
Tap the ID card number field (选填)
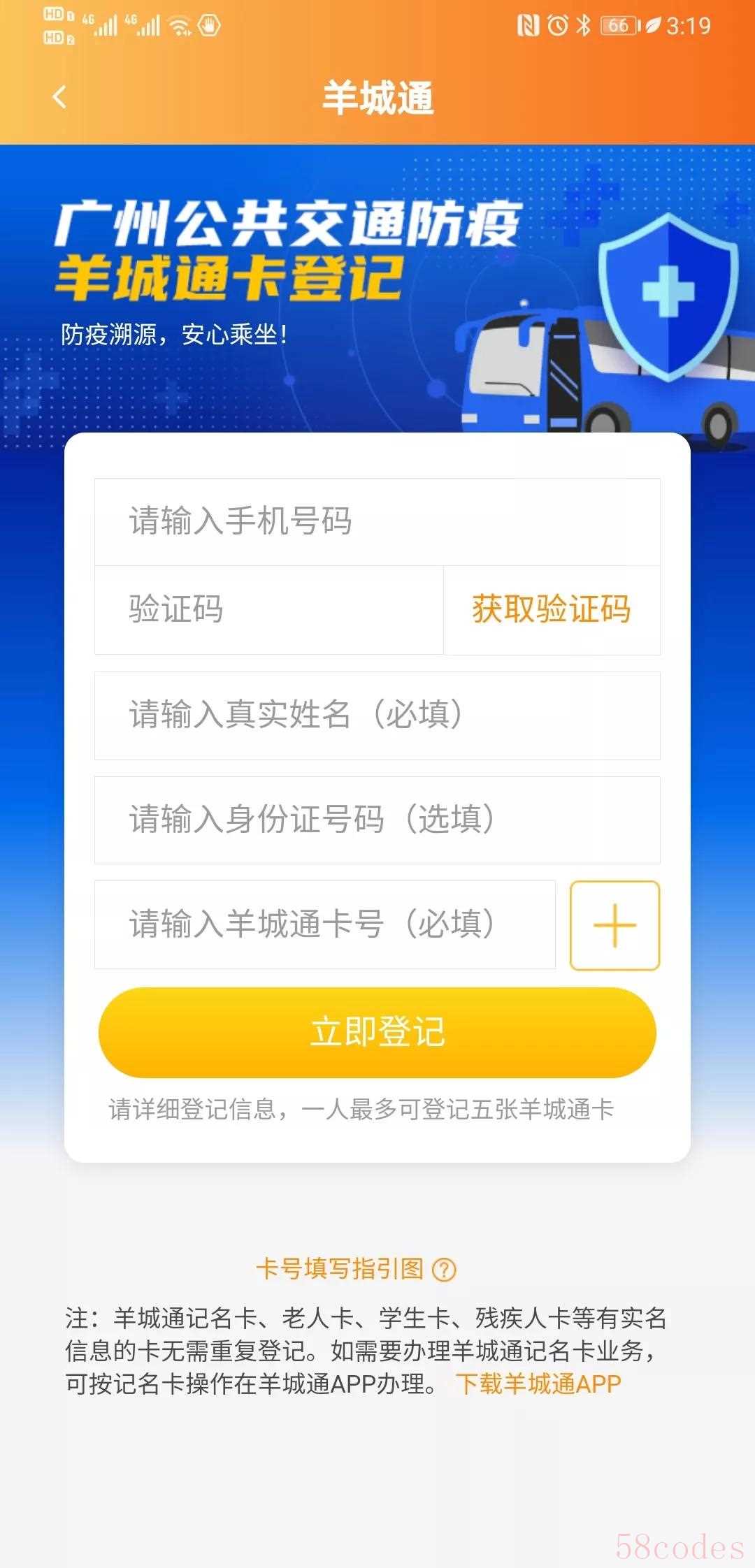tap(377, 820)
